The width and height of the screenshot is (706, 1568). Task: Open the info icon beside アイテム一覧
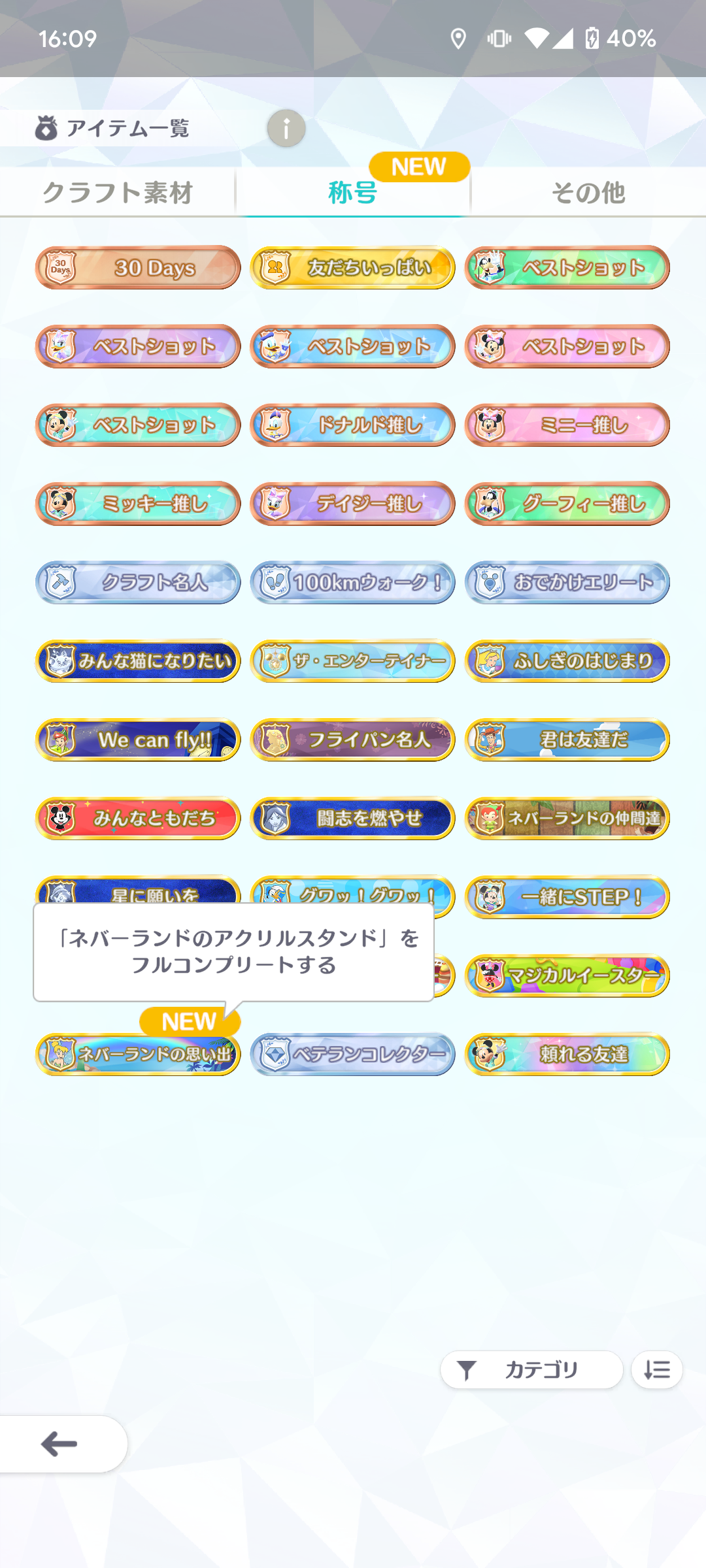[286, 128]
